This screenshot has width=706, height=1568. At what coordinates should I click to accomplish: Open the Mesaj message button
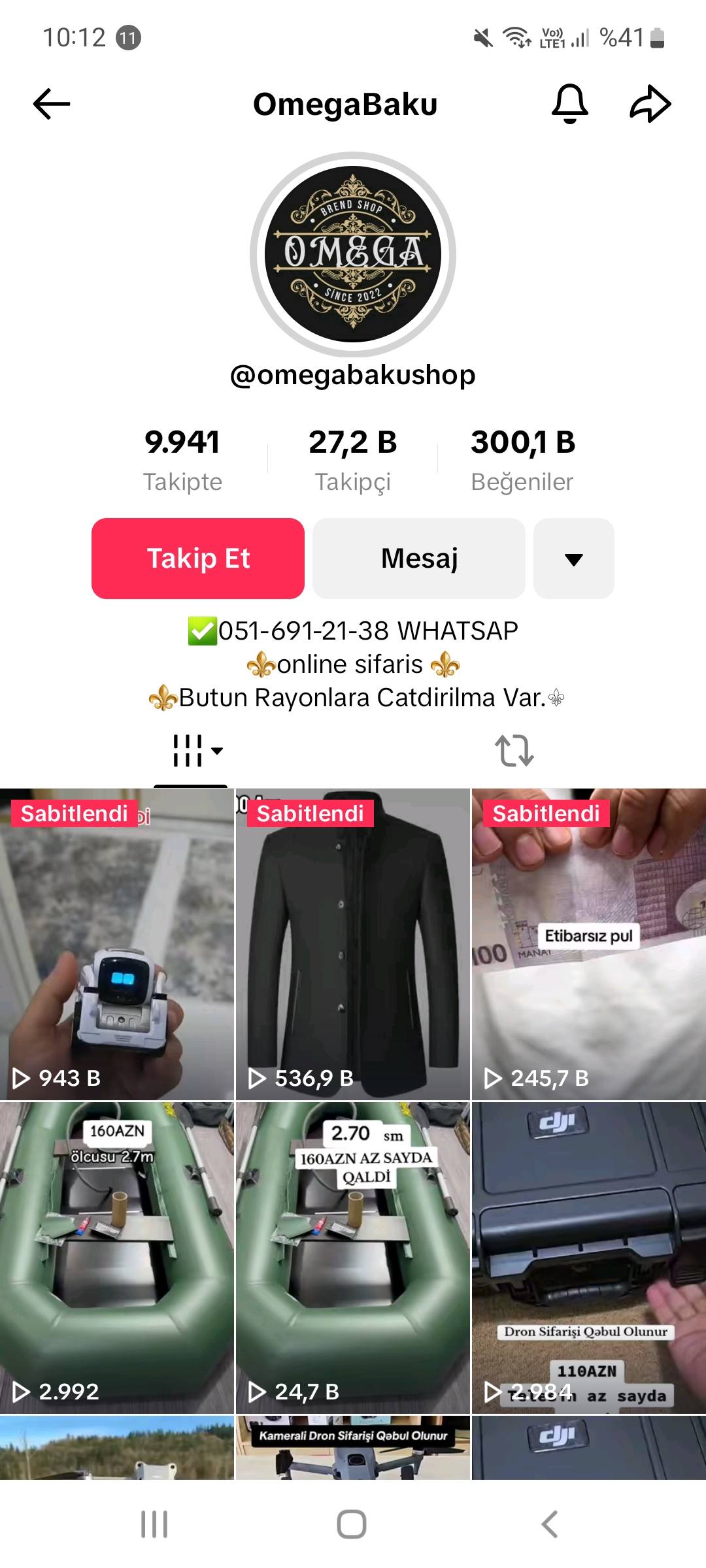point(419,559)
